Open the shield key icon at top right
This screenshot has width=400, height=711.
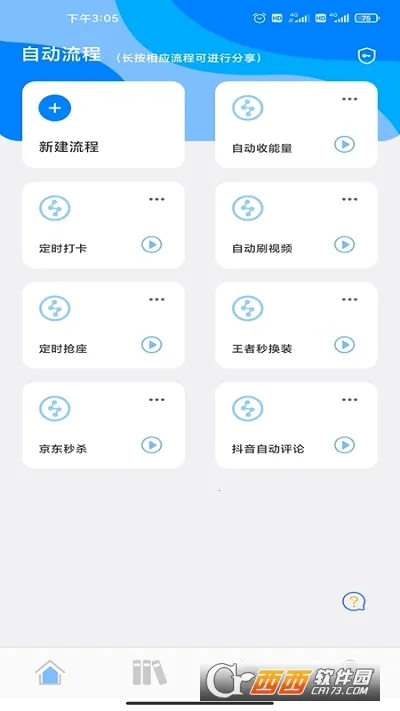[366, 56]
